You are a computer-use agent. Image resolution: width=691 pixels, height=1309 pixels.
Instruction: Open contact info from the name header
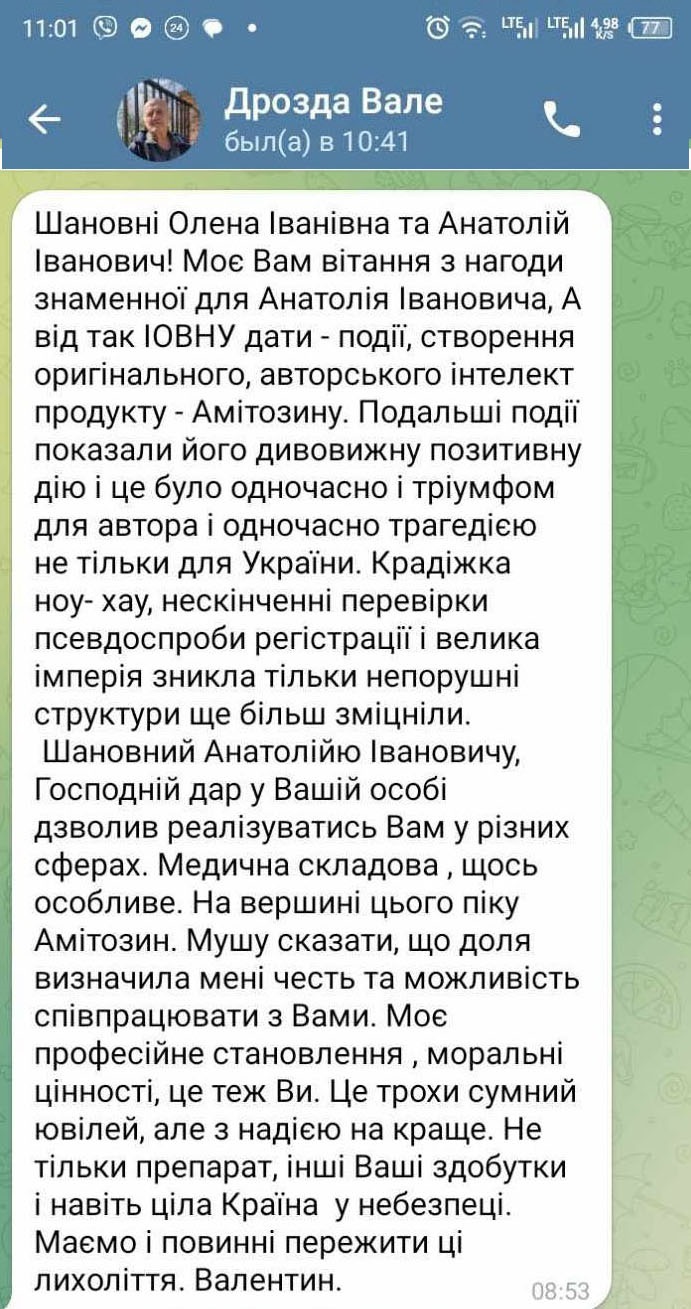333,103
